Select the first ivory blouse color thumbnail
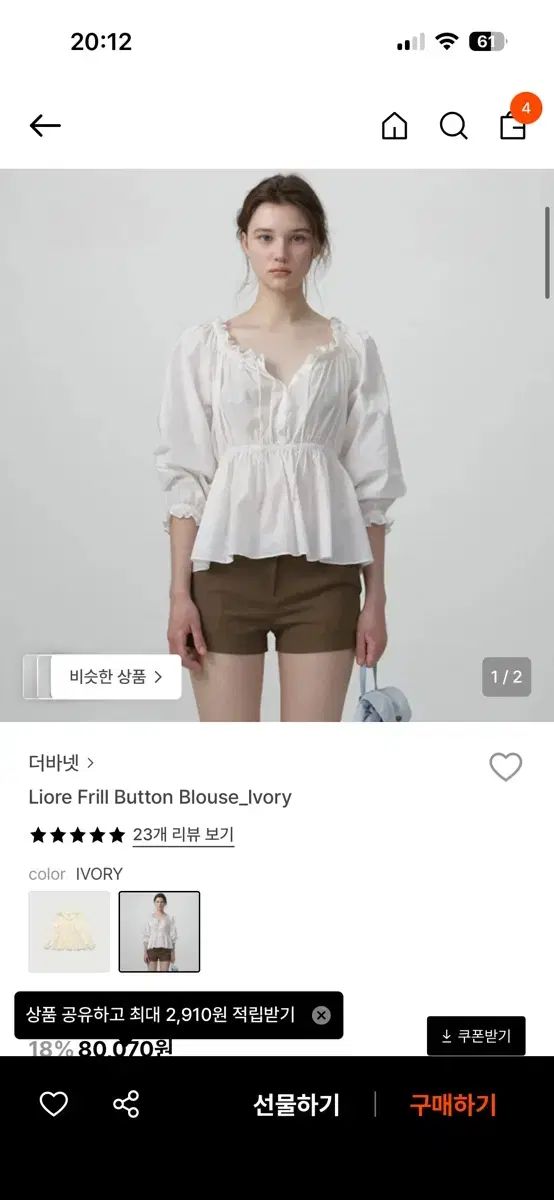The width and height of the screenshot is (554, 1200). click(69, 932)
